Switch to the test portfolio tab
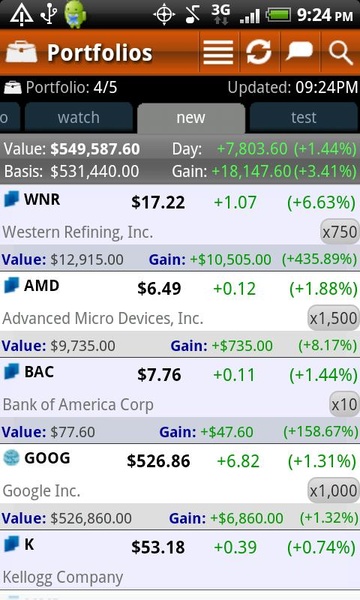360x600 pixels. pos(304,117)
